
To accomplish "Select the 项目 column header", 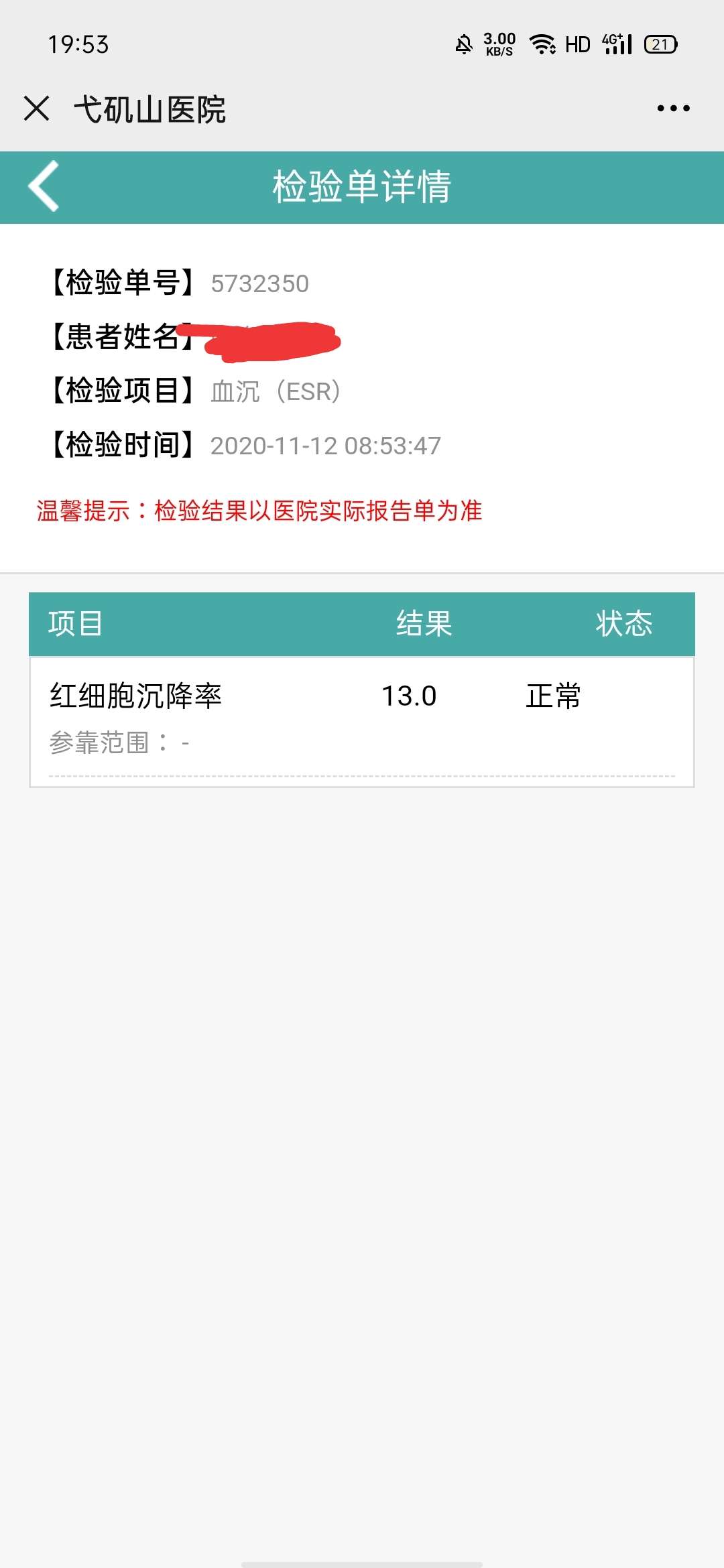I will (x=76, y=625).
